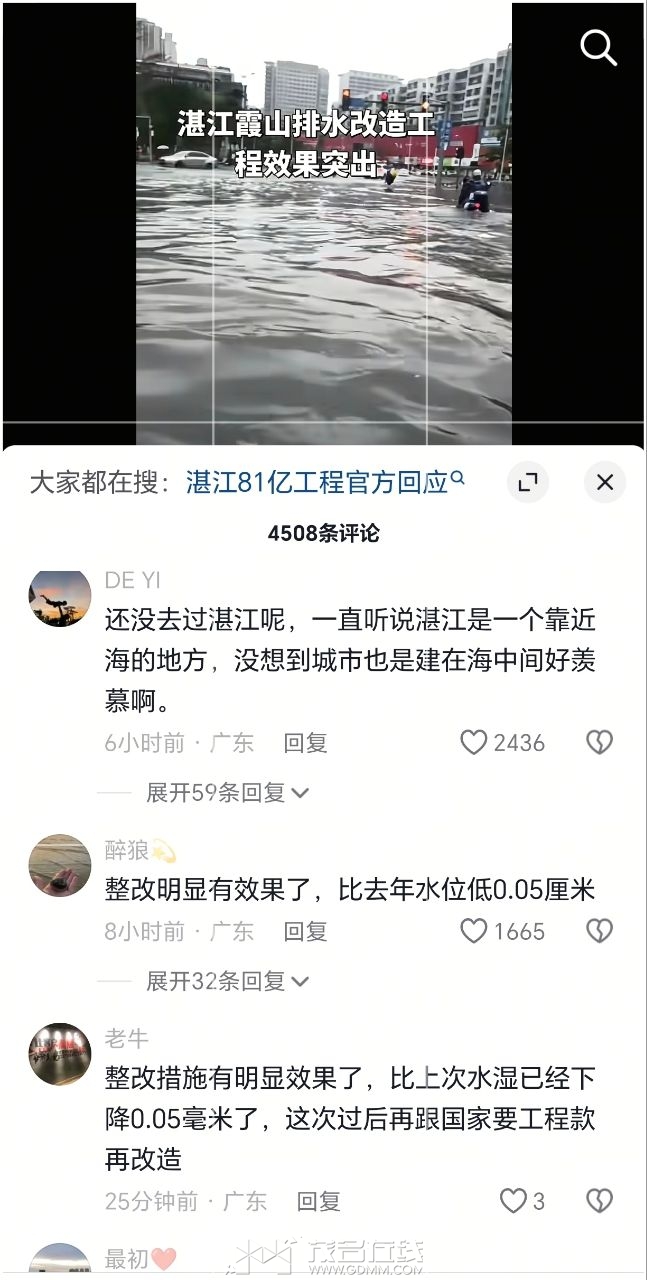This screenshot has height=1280, width=647.
Task: Dislike 醉狼's comment
Action: click(598, 931)
